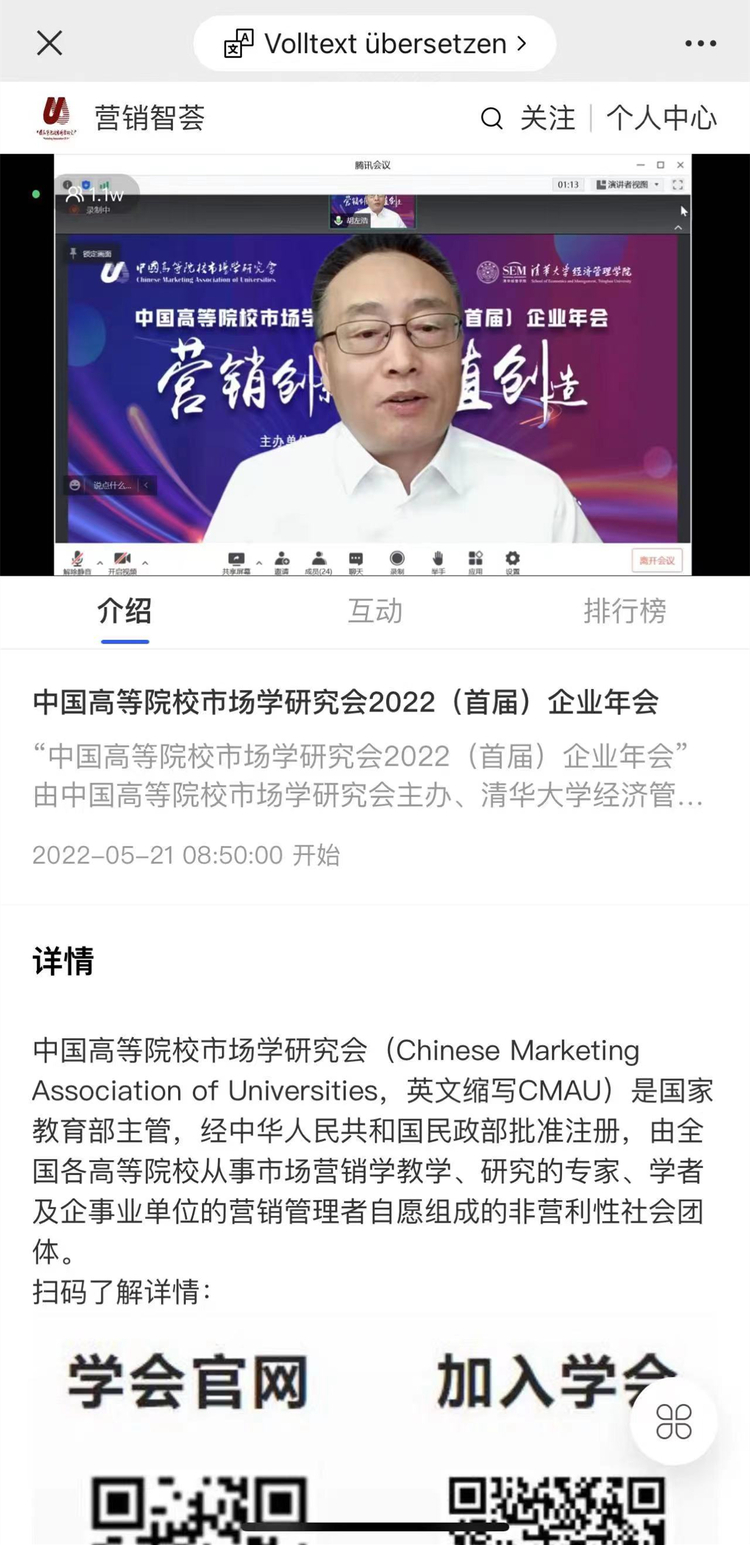Viewport: 750px width, 1545px height.
Task: Follow the account via 关注
Action: point(547,118)
